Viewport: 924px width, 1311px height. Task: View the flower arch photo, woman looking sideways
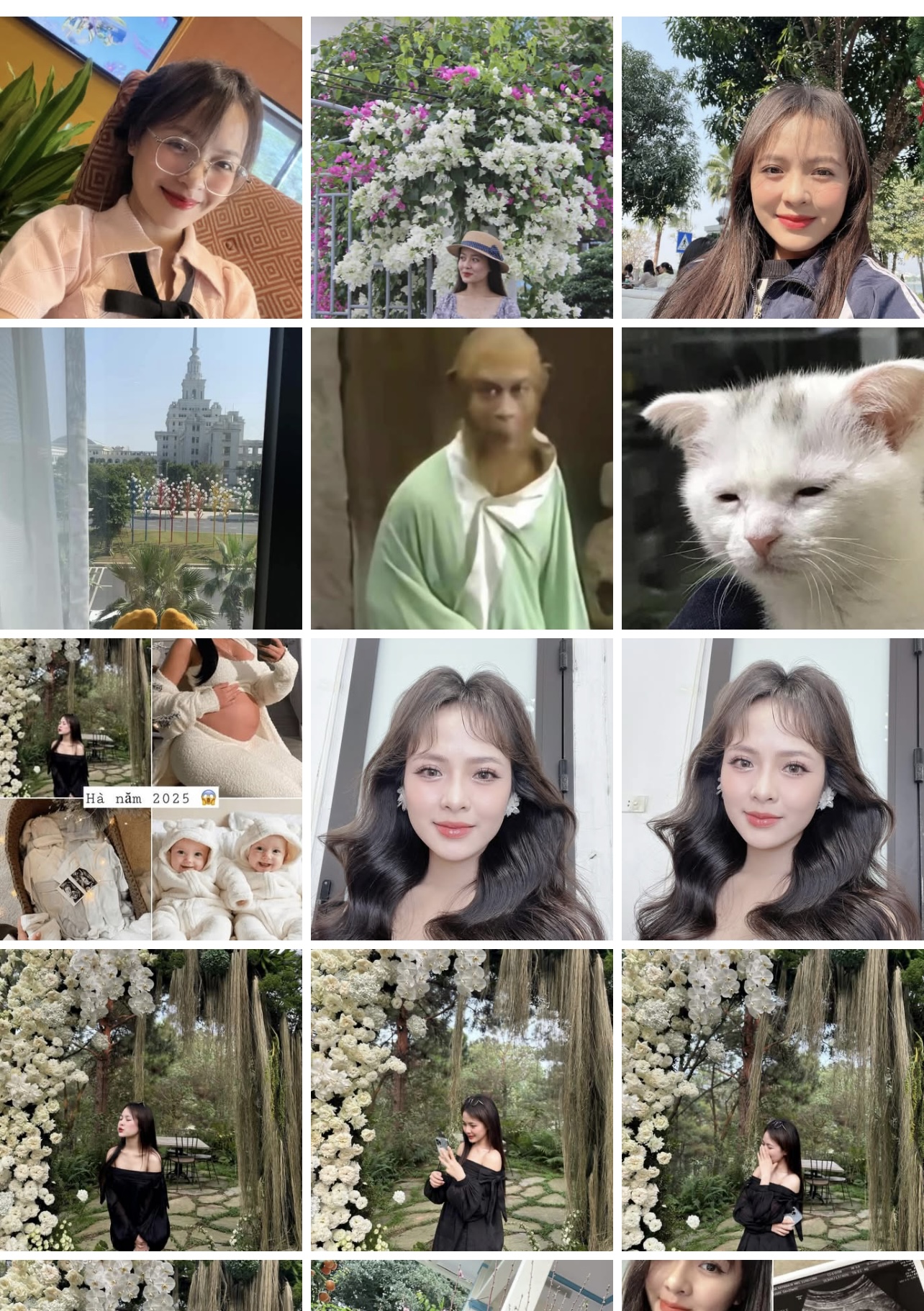(150, 1099)
